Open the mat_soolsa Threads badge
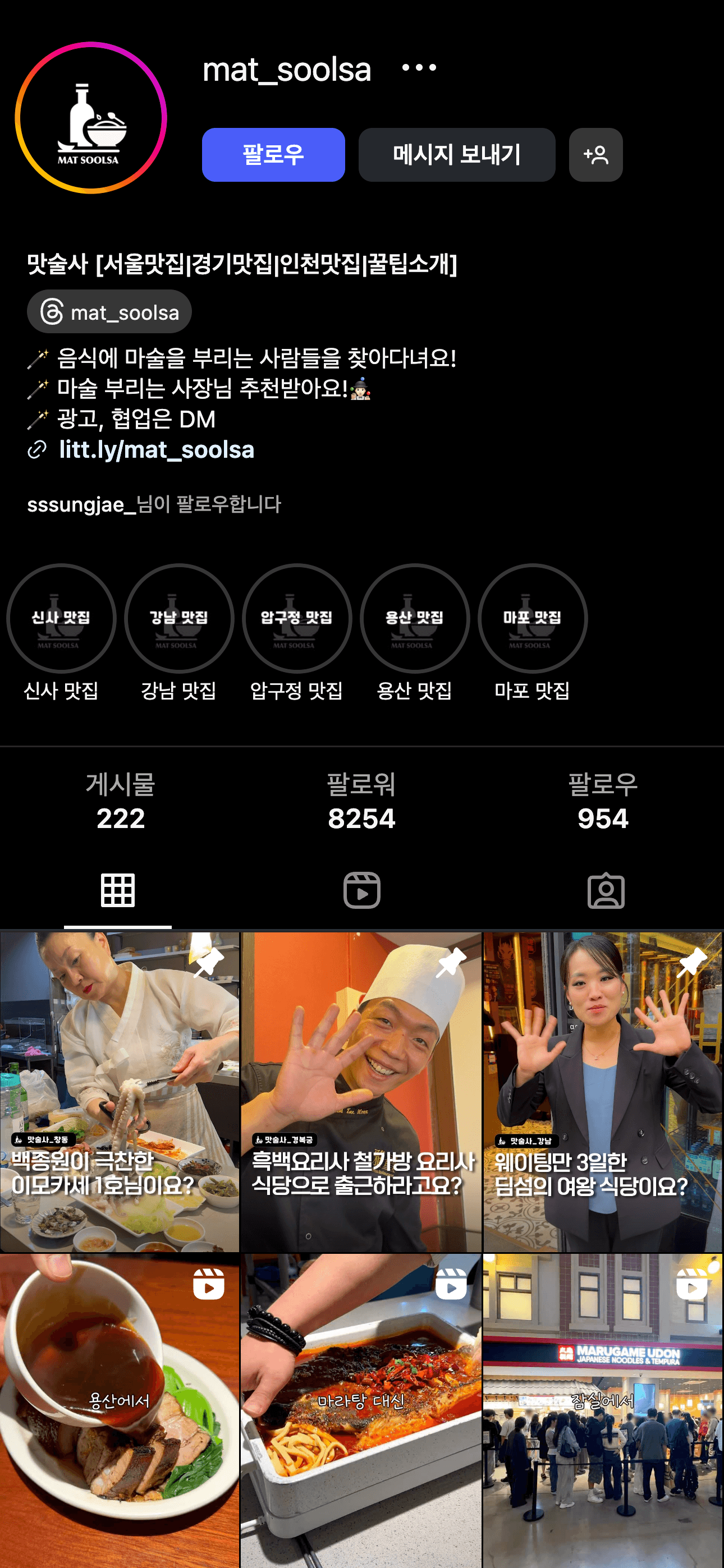724x1568 pixels. coord(109,312)
